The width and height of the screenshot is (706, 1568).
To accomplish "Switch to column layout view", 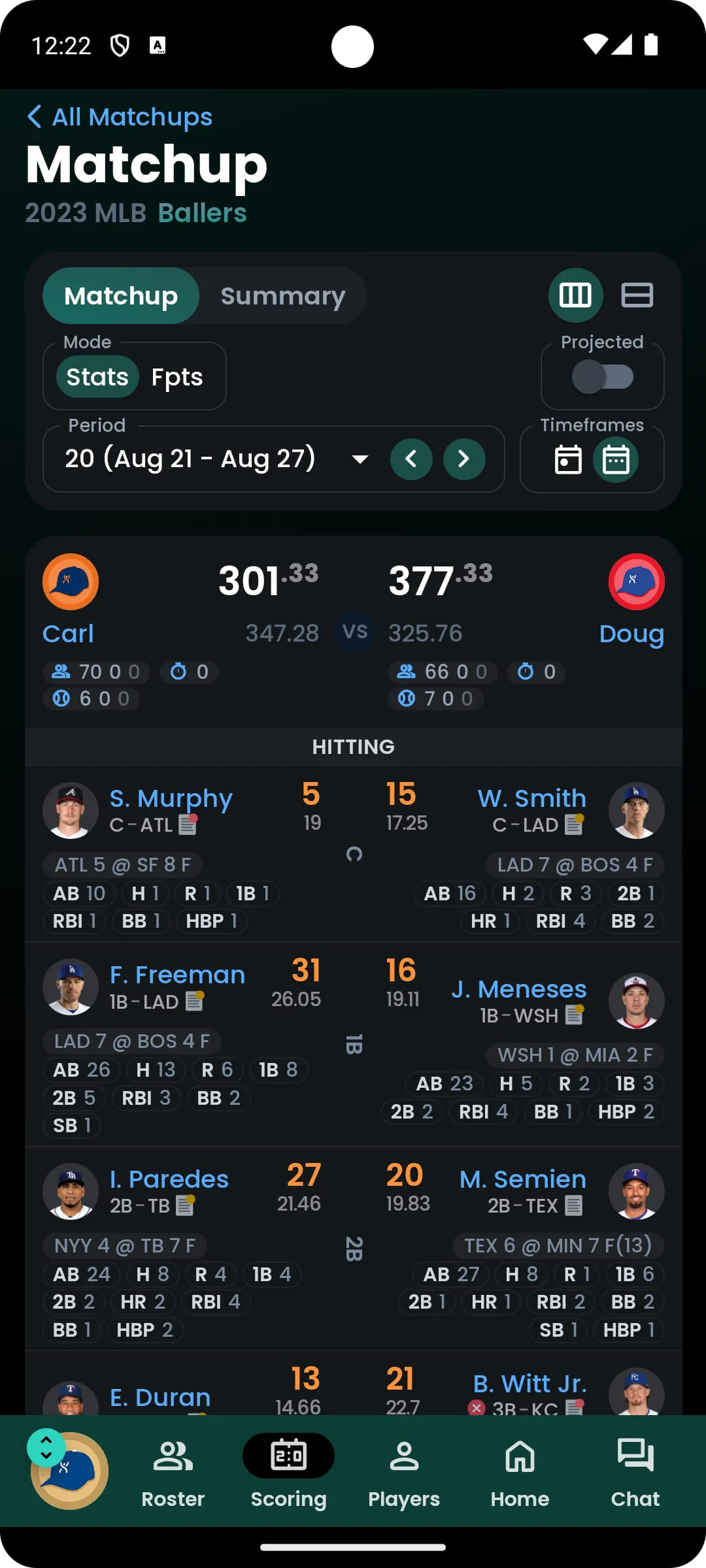I will tap(575, 295).
